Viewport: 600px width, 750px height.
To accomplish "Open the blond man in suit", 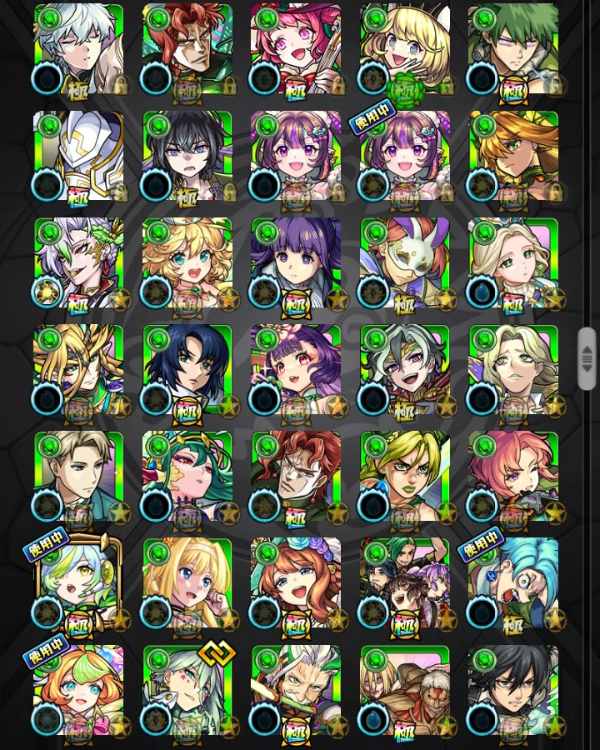I will pos(78,478).
